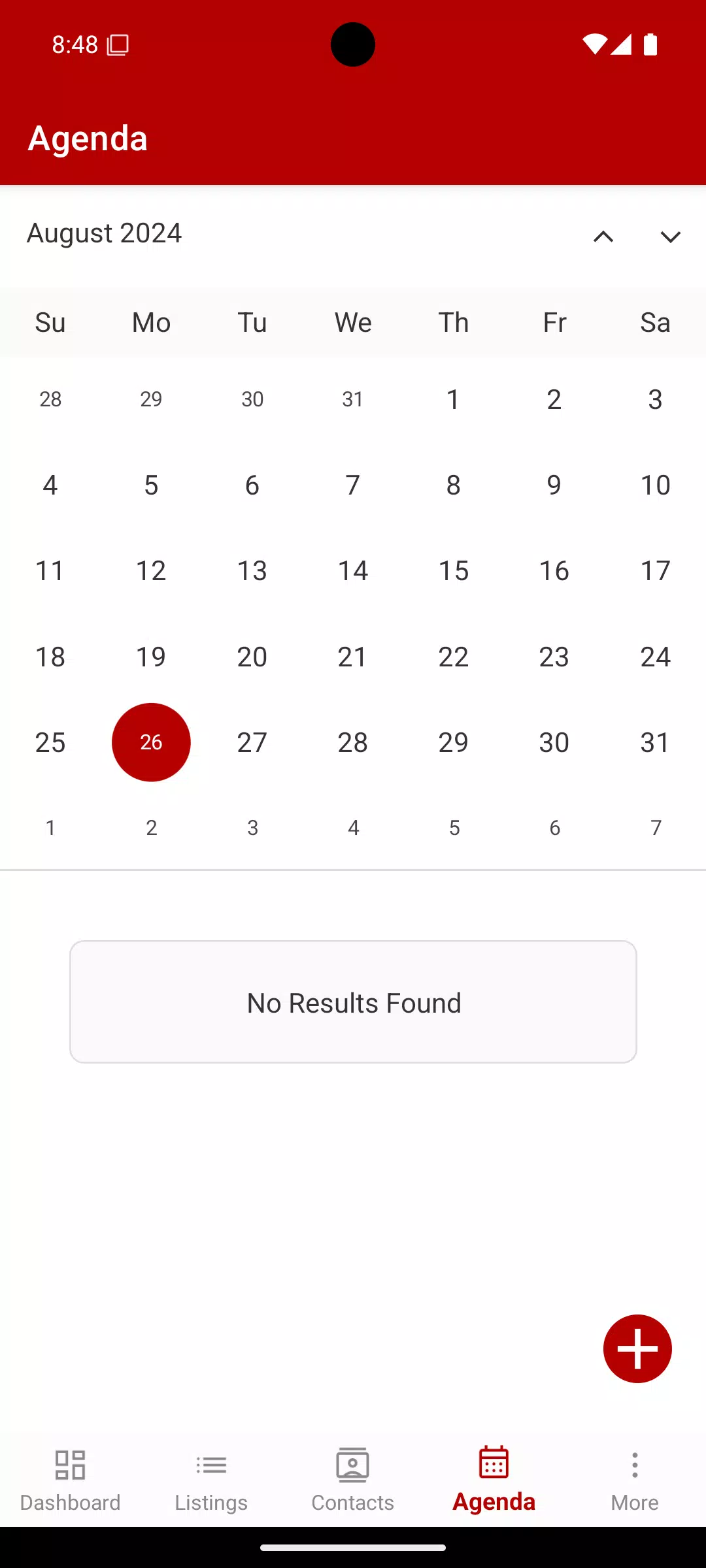Go to the next month using down chevron
Image resolution: width=706 pixels, height=1568 pixels.
670,237
